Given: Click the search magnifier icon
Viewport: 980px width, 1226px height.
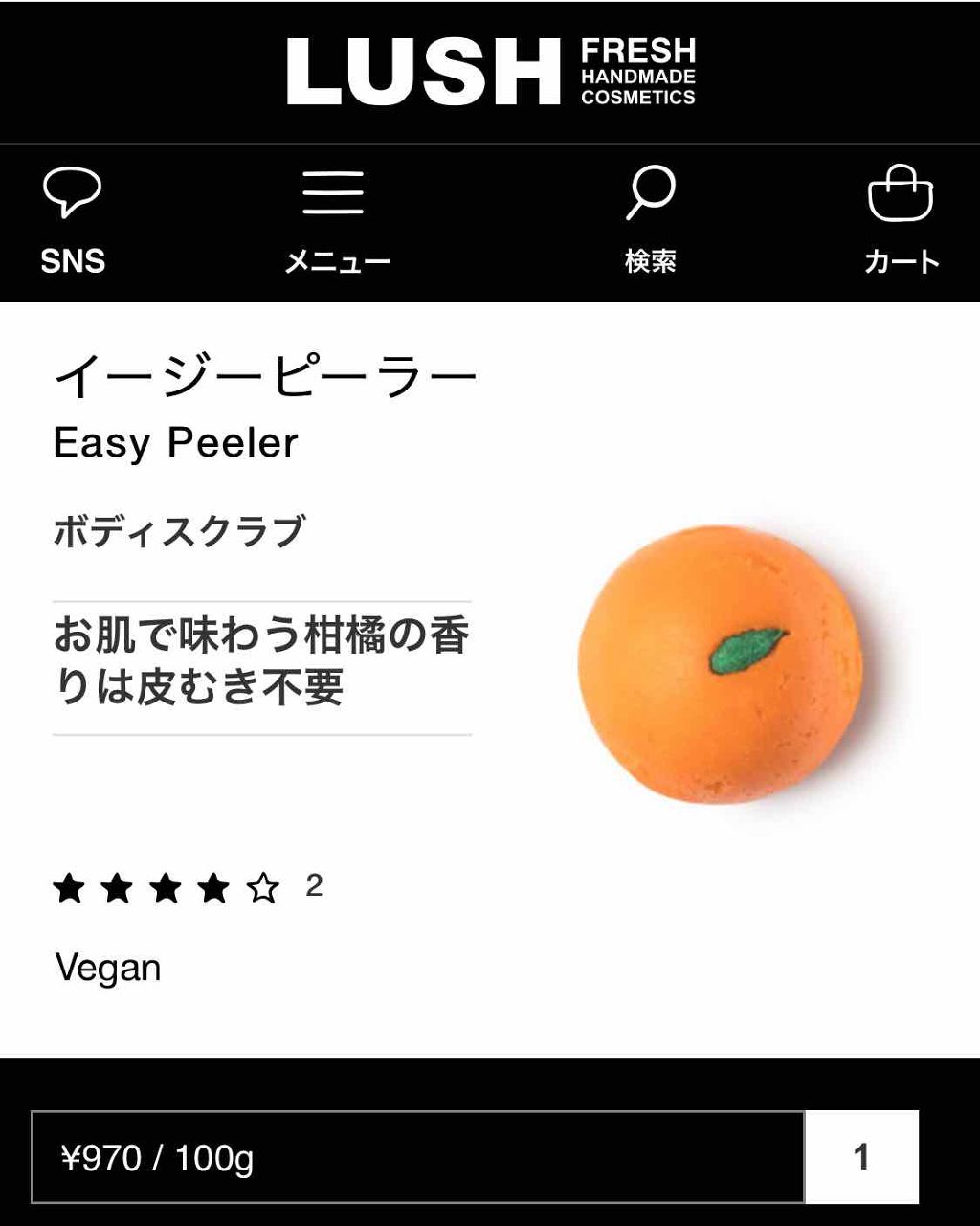Looking at the screenshot, I should pyautogui.click(x=651, y=193).
